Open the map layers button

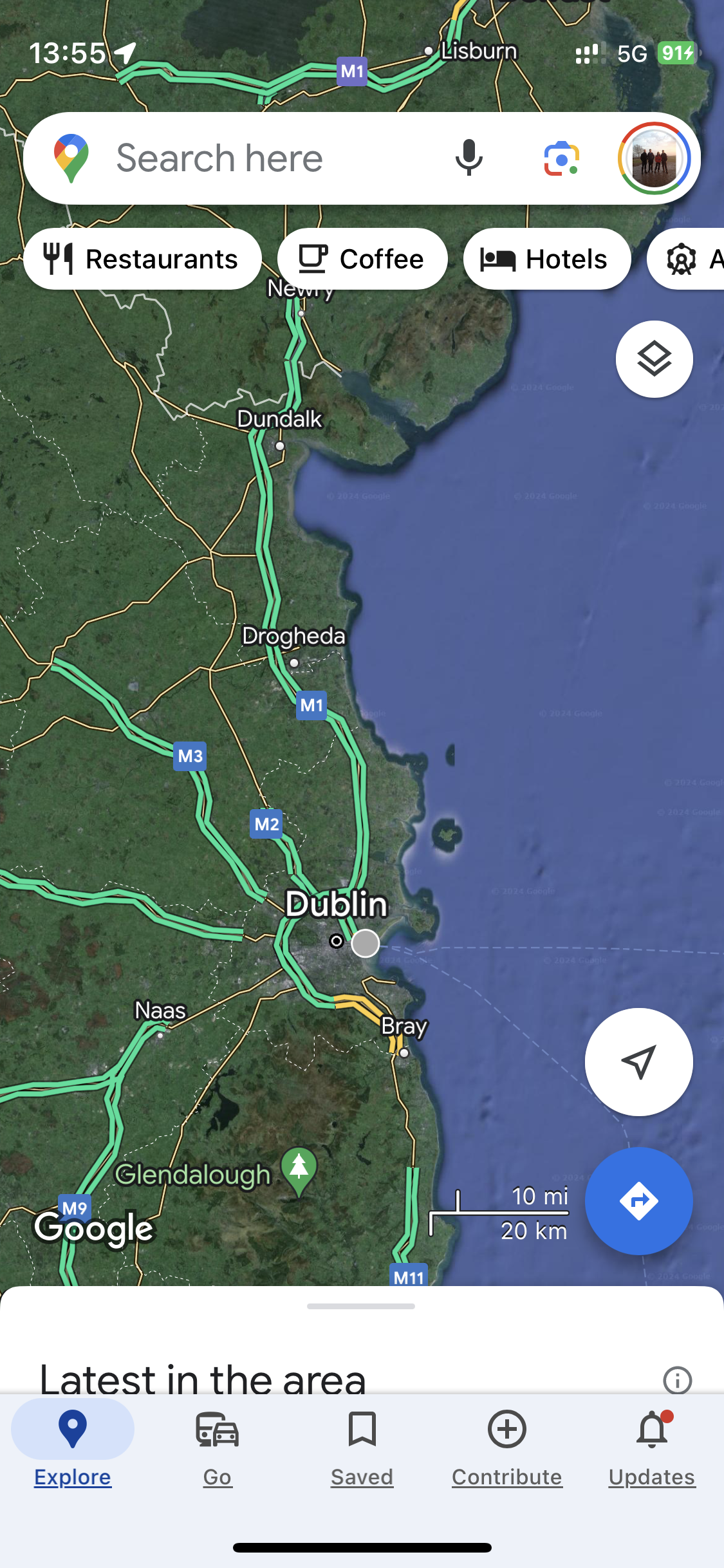click(x=654, y=359)
